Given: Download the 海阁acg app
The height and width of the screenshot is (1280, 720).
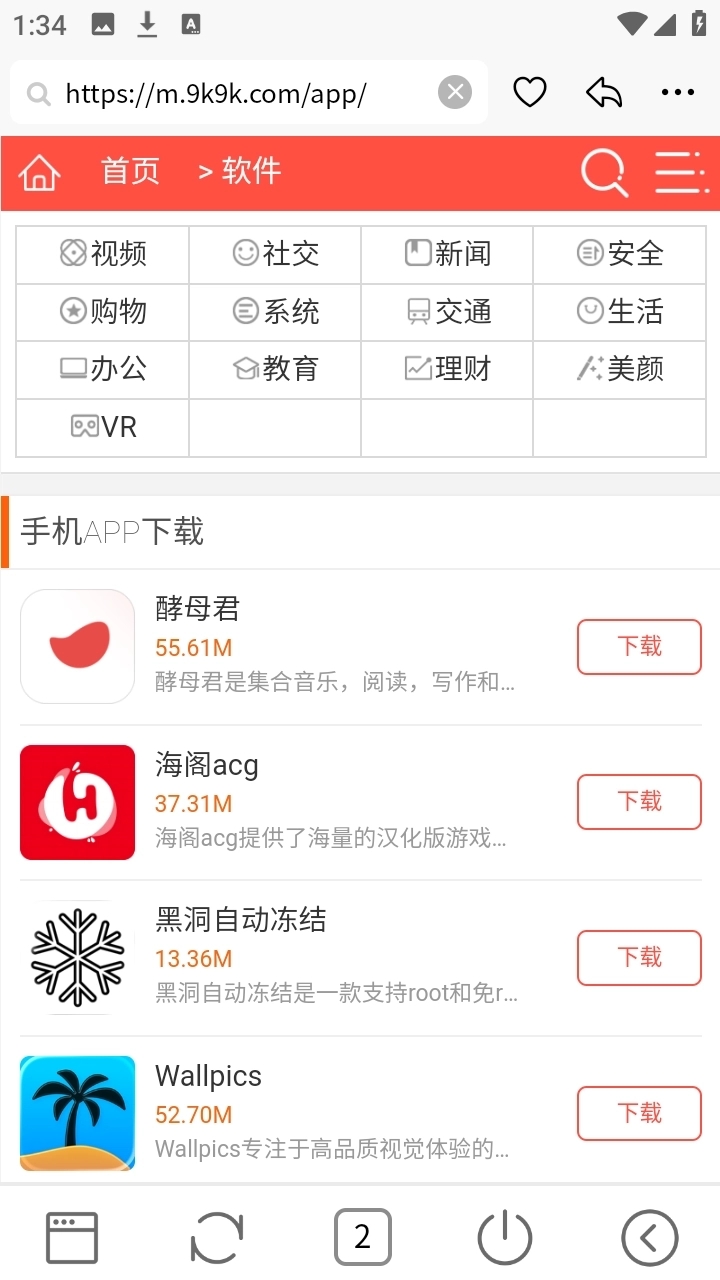Looking at the screenshot, I should click(639, 802).
